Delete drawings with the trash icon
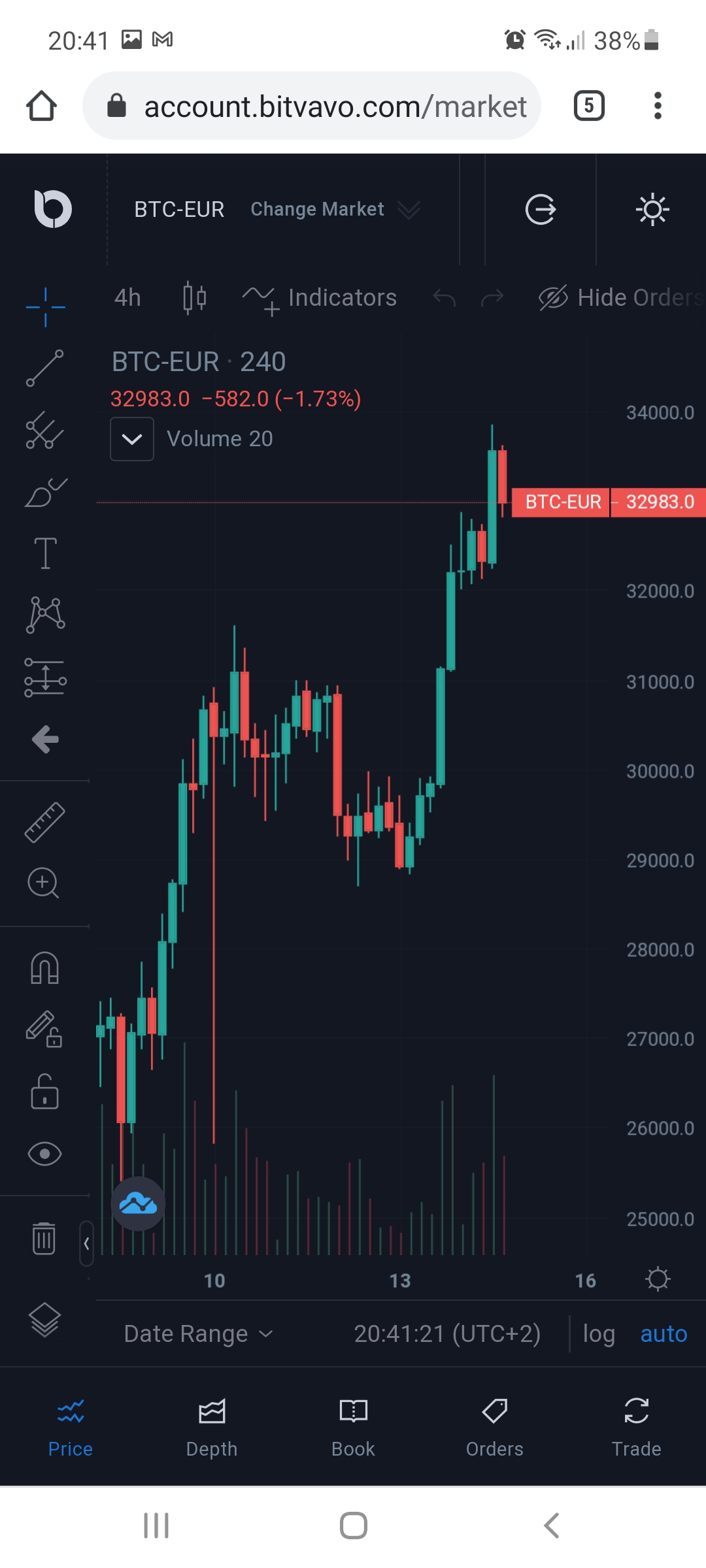 (44, 1238)
